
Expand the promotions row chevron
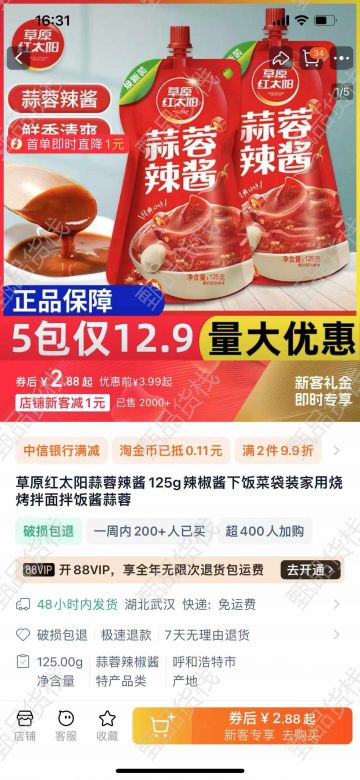point(337,451)
